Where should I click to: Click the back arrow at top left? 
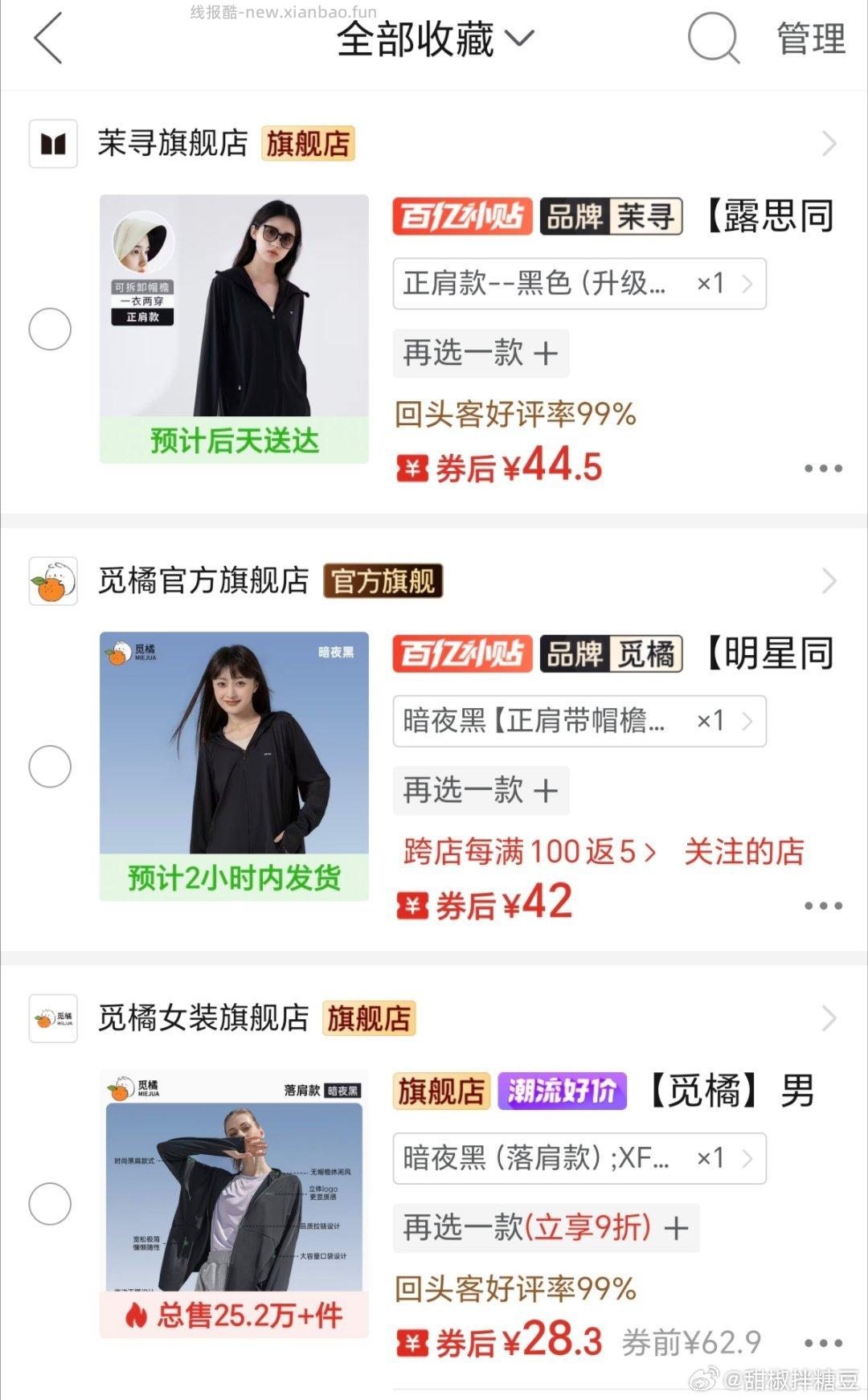48,39
